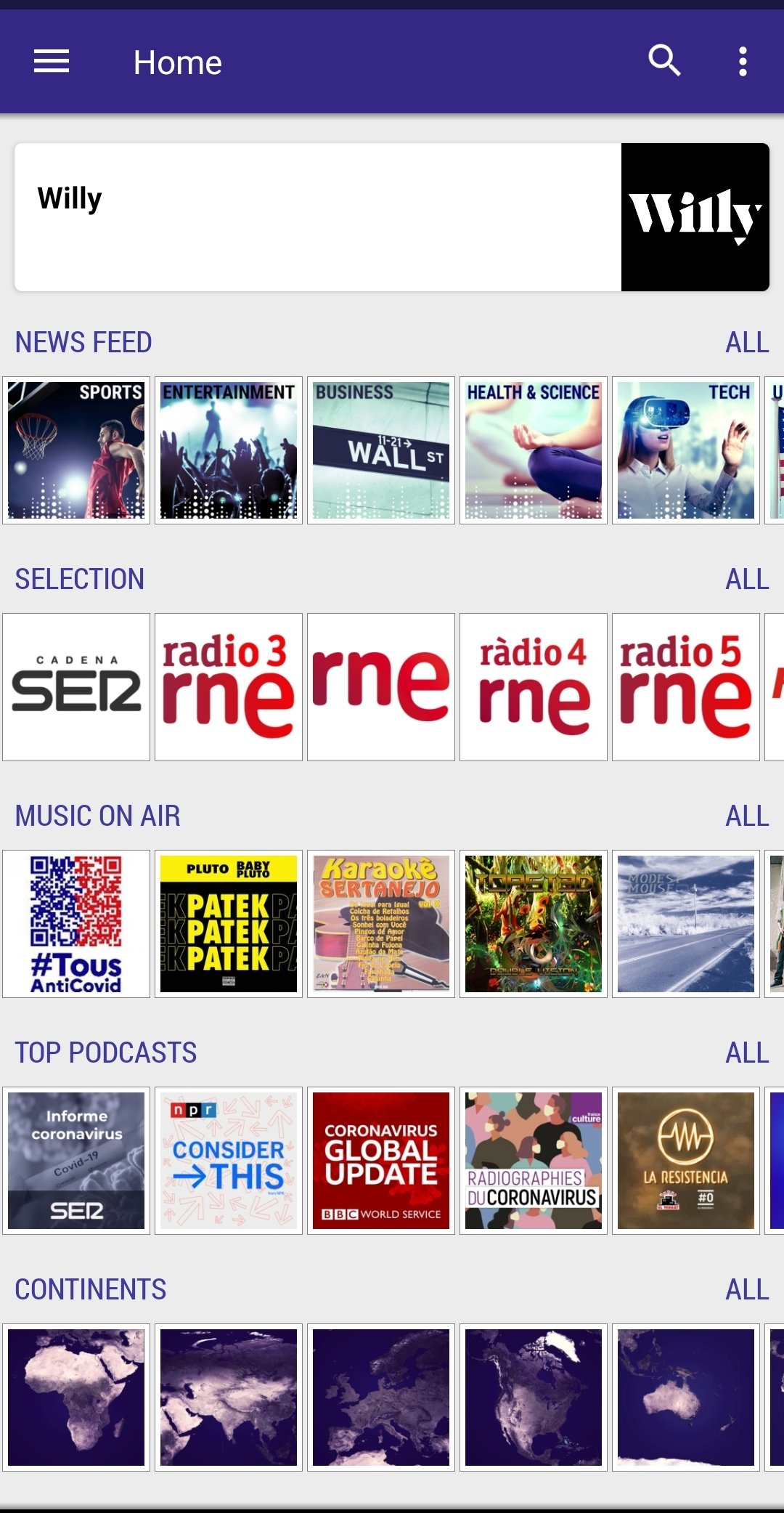
Task: Open the search icon
Action: (x=664, y=61)
